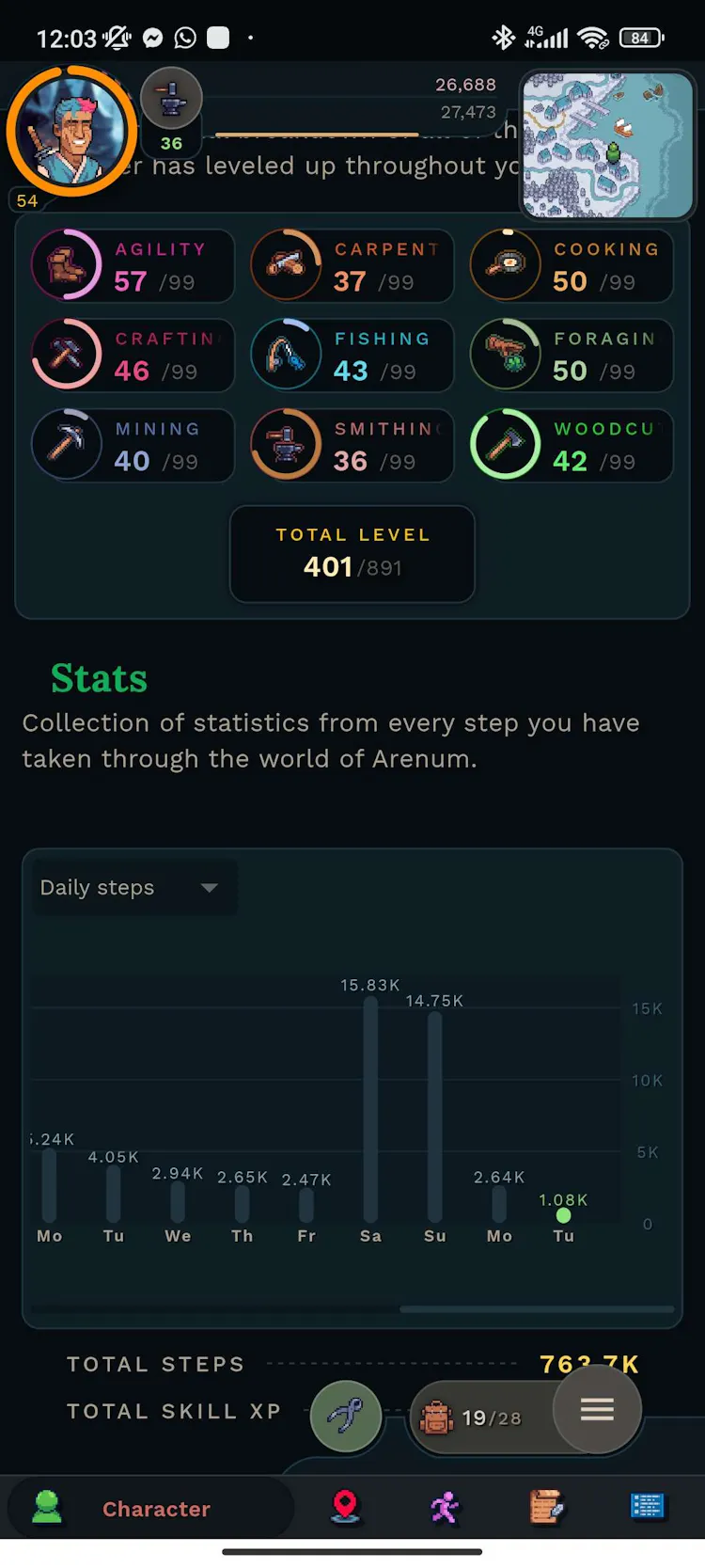Open the world minimap
Viewport: 705px width, 1568px height.
click(607, 145)
